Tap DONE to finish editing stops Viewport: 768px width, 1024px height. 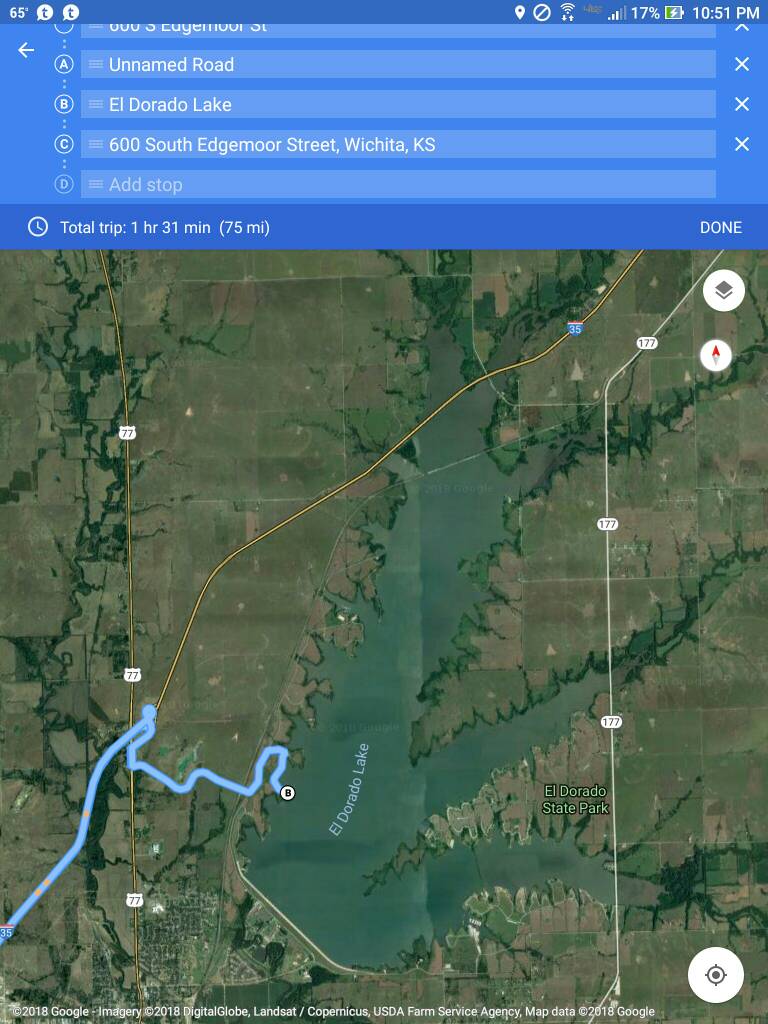click(720, 227)
